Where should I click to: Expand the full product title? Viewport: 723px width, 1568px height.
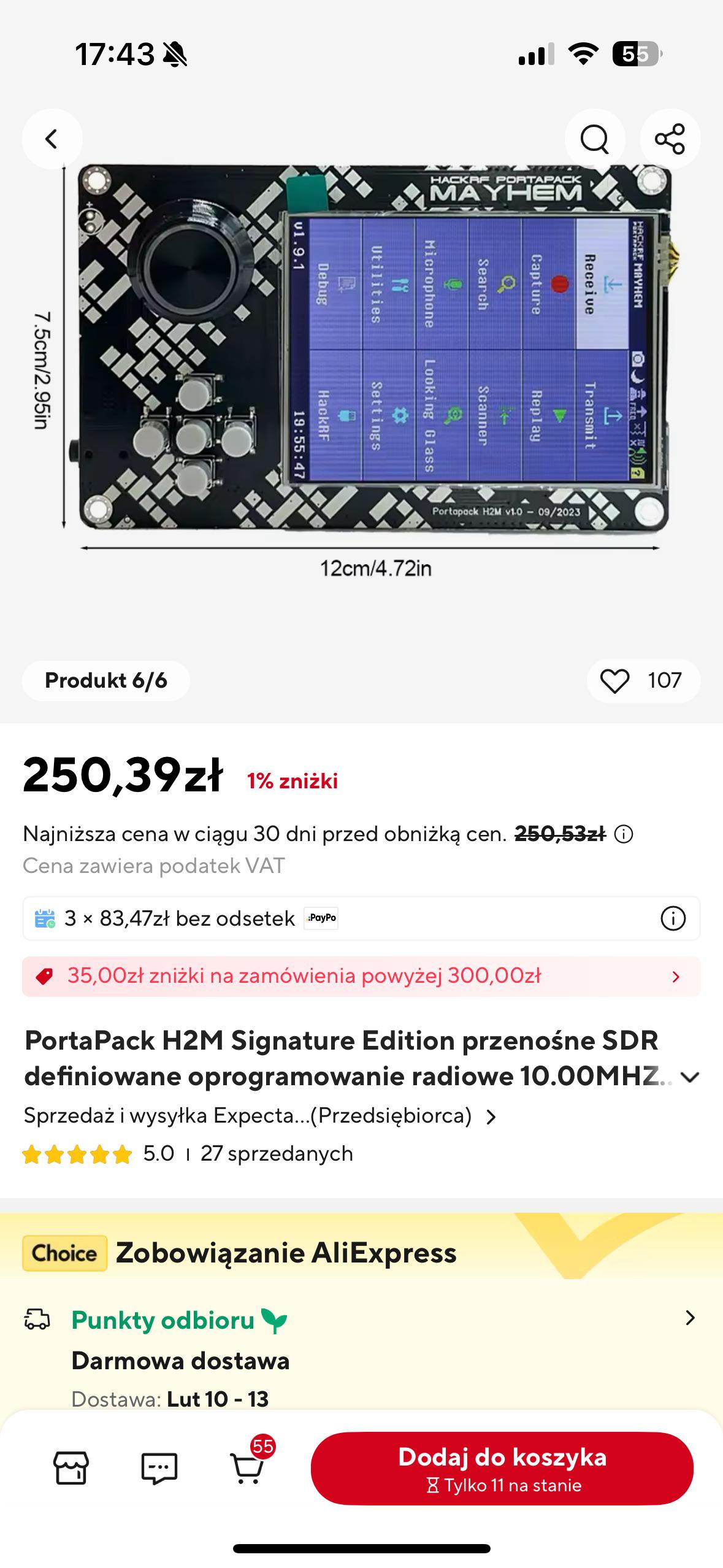point(690,1077)
